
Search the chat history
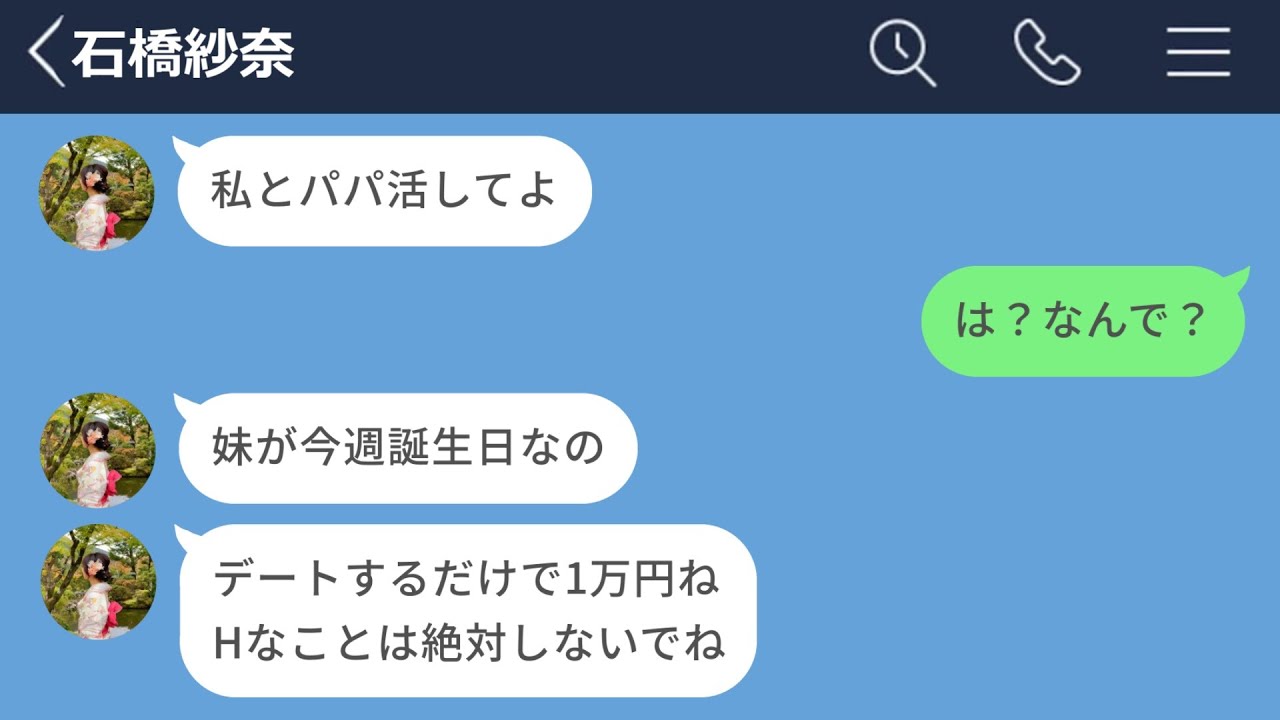(902, 52)
